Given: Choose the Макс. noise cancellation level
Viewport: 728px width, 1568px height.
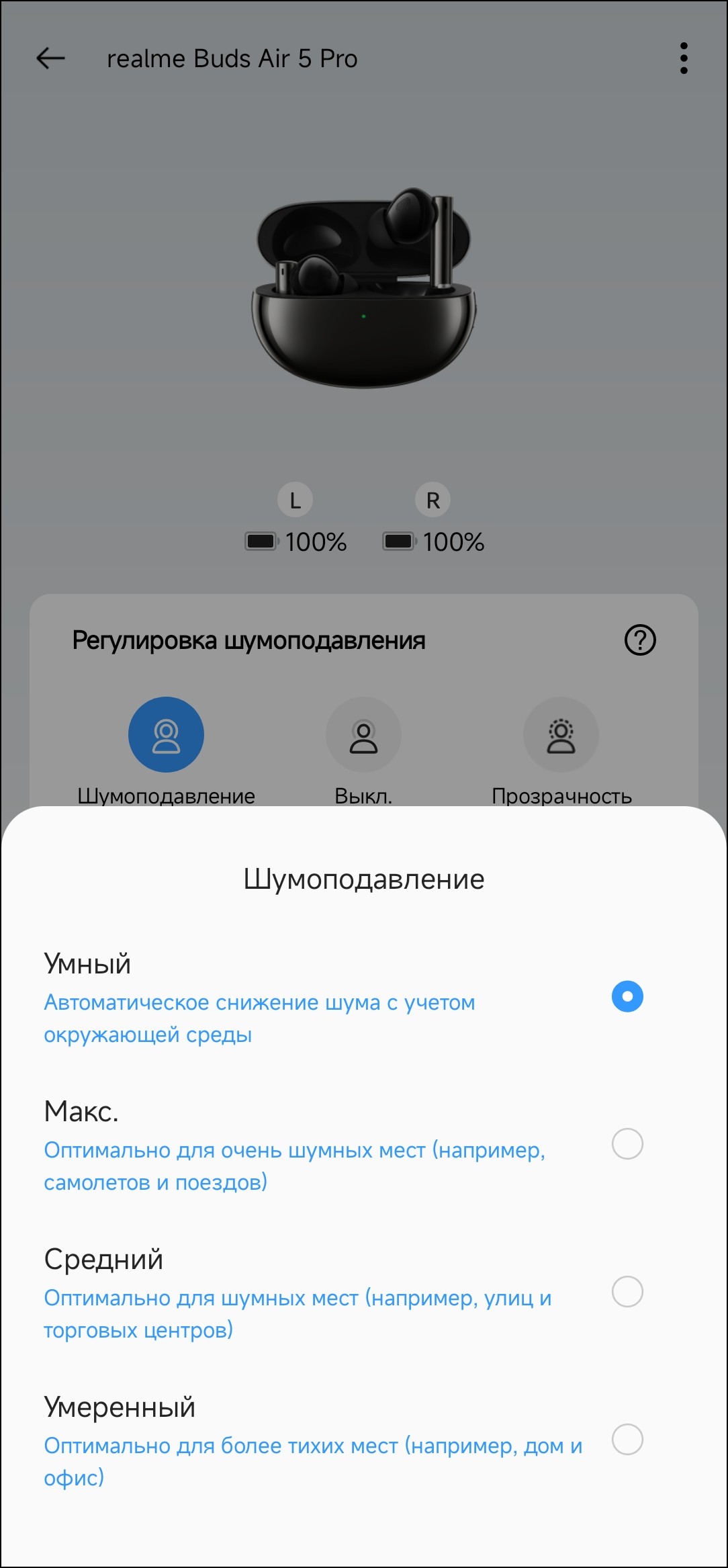Looking at the screenshot, I should click(627, 1144).
